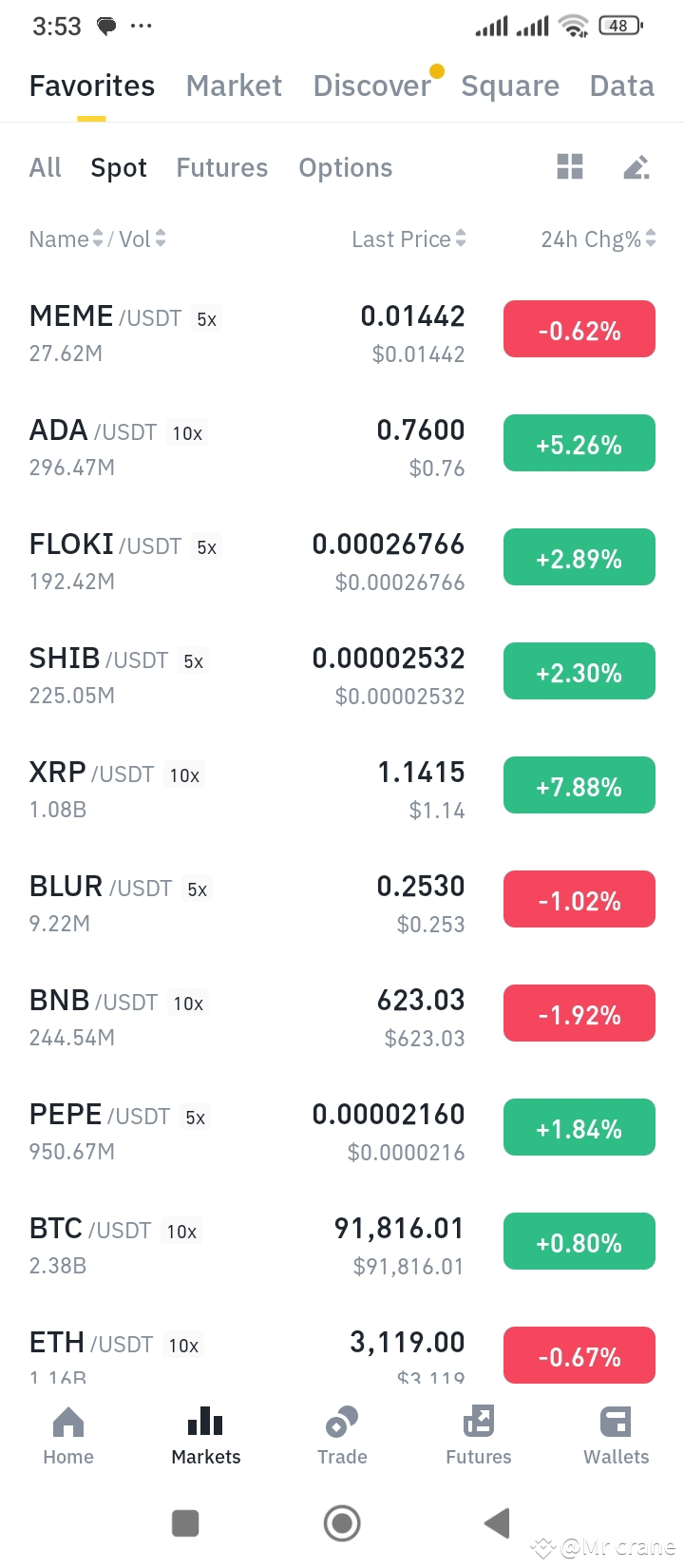Select the Futures filter under Favorites
Image resolution: width=684 pixels, height=1568 pixels.
pos(222,167)
